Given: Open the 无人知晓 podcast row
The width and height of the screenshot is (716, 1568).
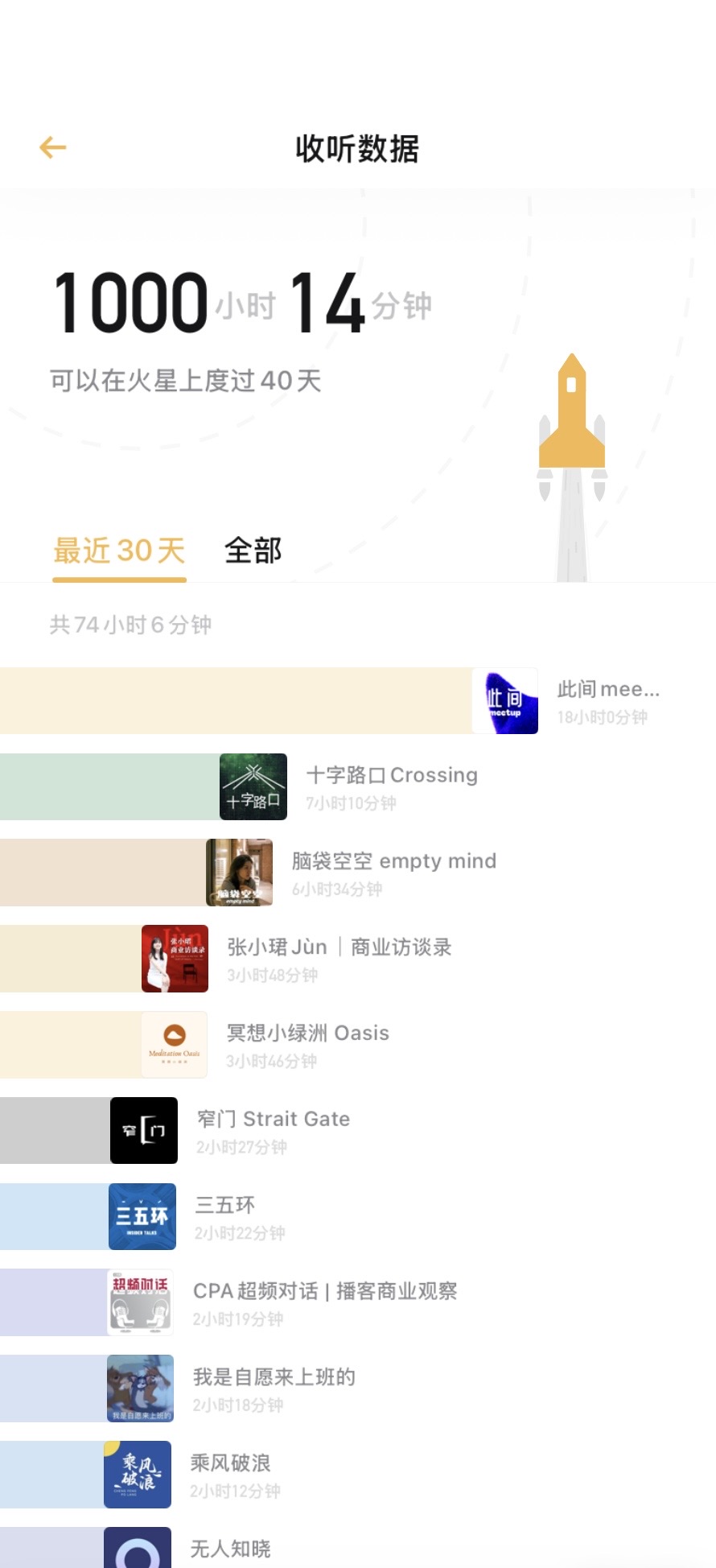Looking at the screenshot, I should (x=358, y=1548).
